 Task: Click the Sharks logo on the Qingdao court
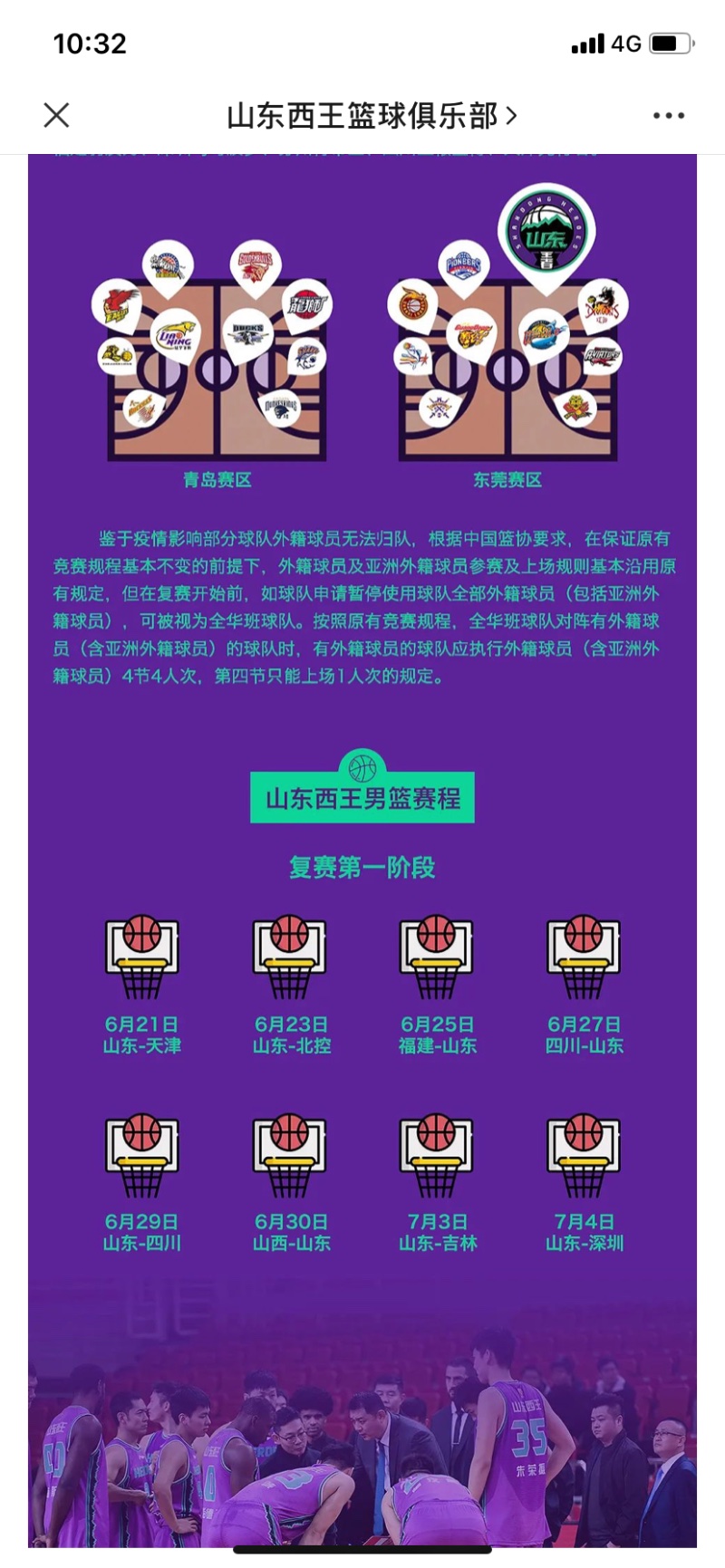click(x=308, y=359)
